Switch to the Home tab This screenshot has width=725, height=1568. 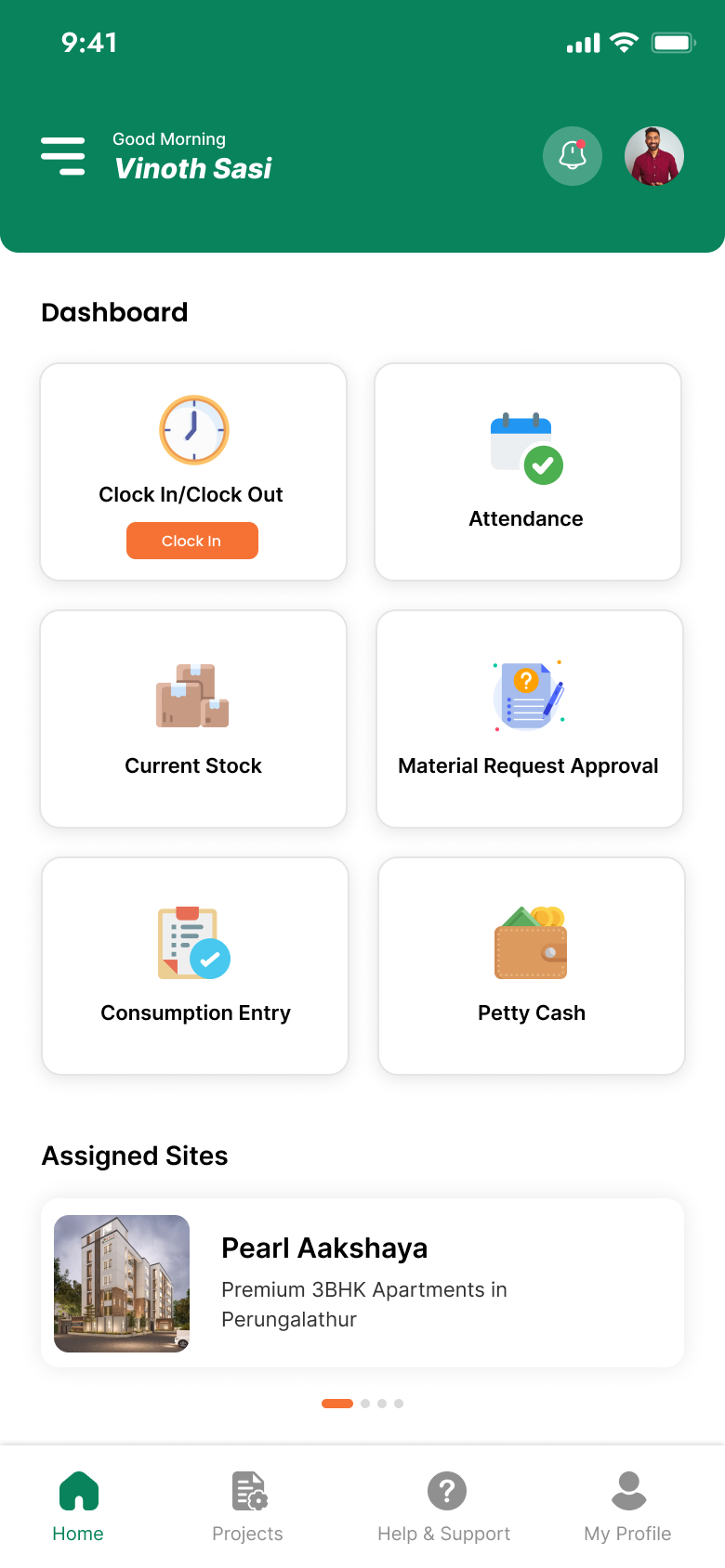[x=78, y=1507]
